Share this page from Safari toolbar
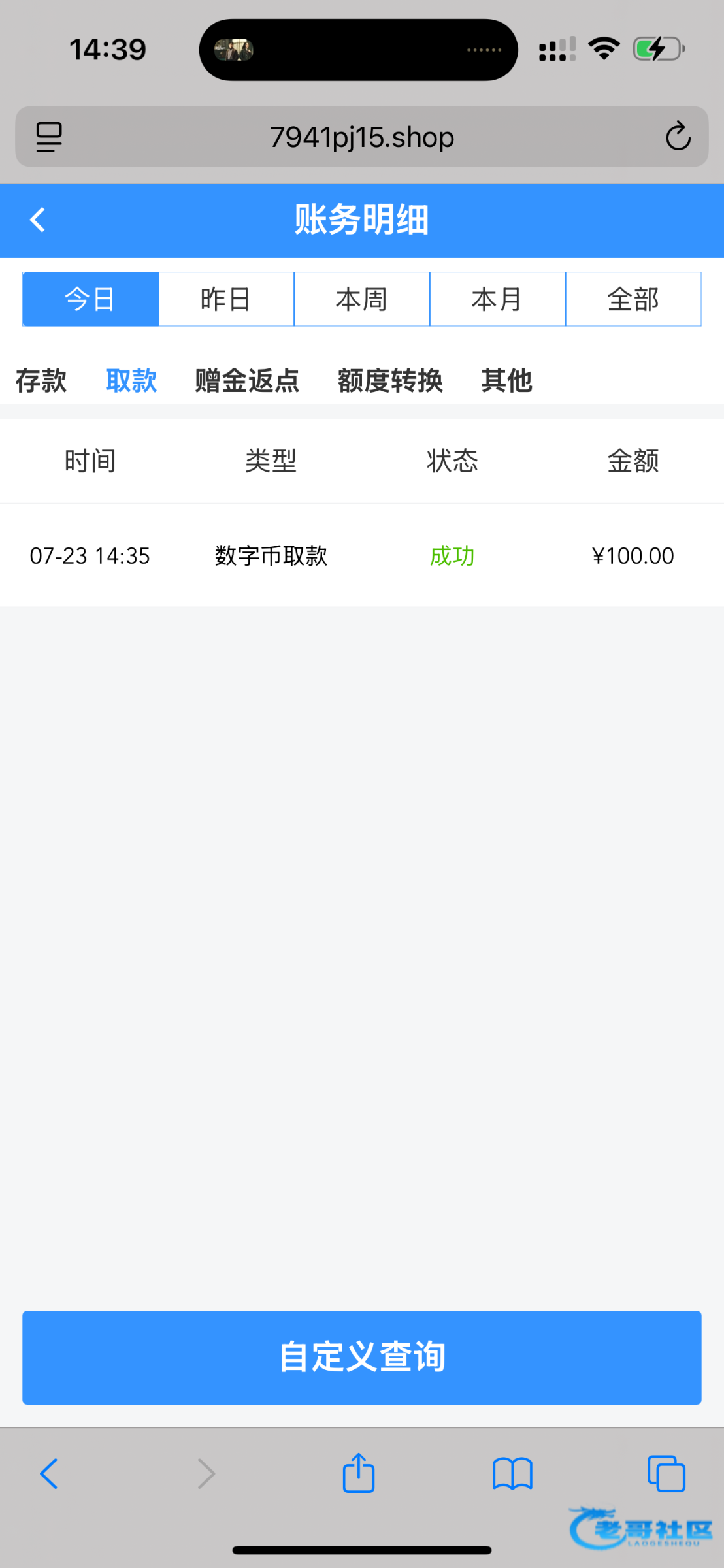 359,1473
